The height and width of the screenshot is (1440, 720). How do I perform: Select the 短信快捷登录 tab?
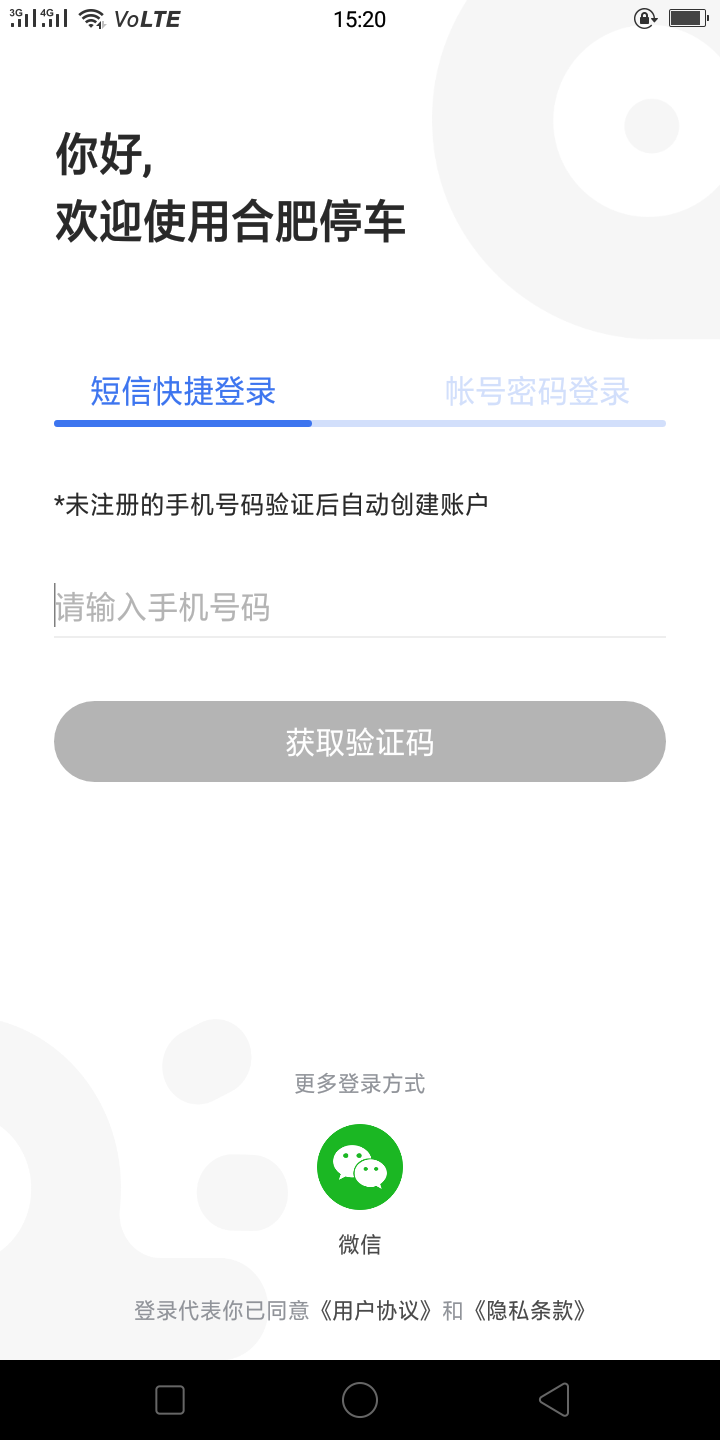click(183, 392)
